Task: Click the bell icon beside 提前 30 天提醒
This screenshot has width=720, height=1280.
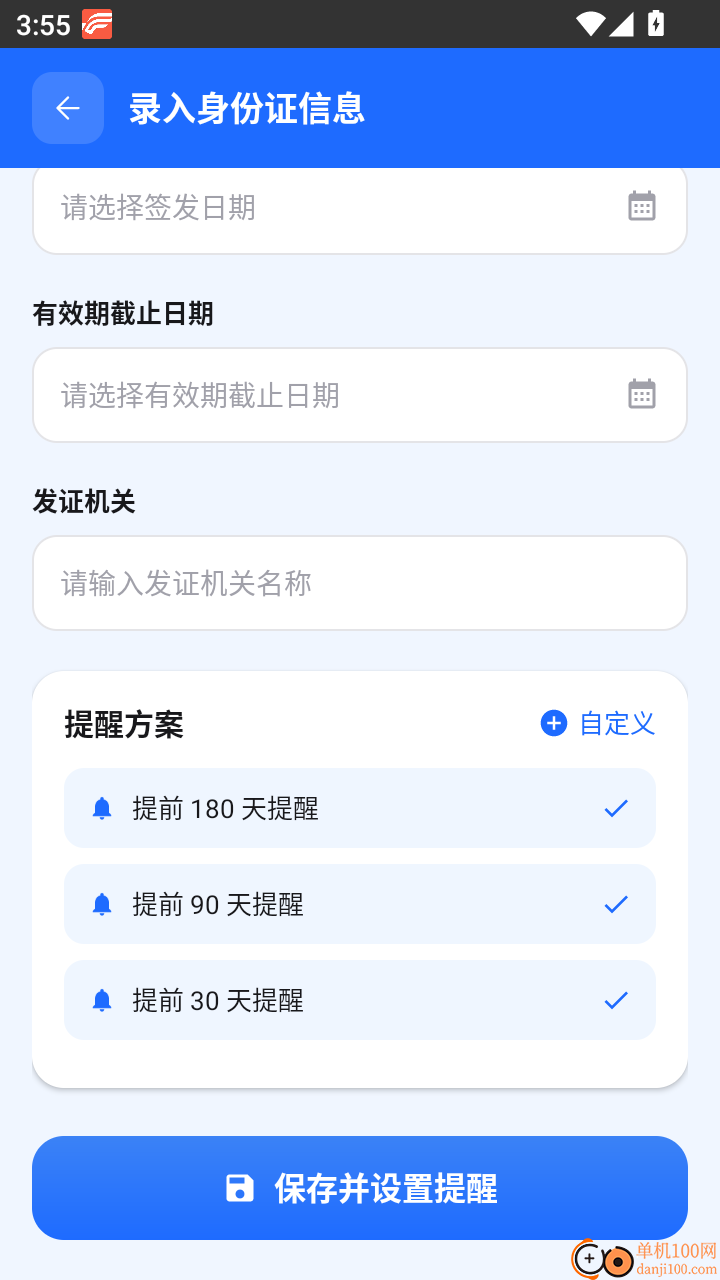Action: coord(101,1000)
